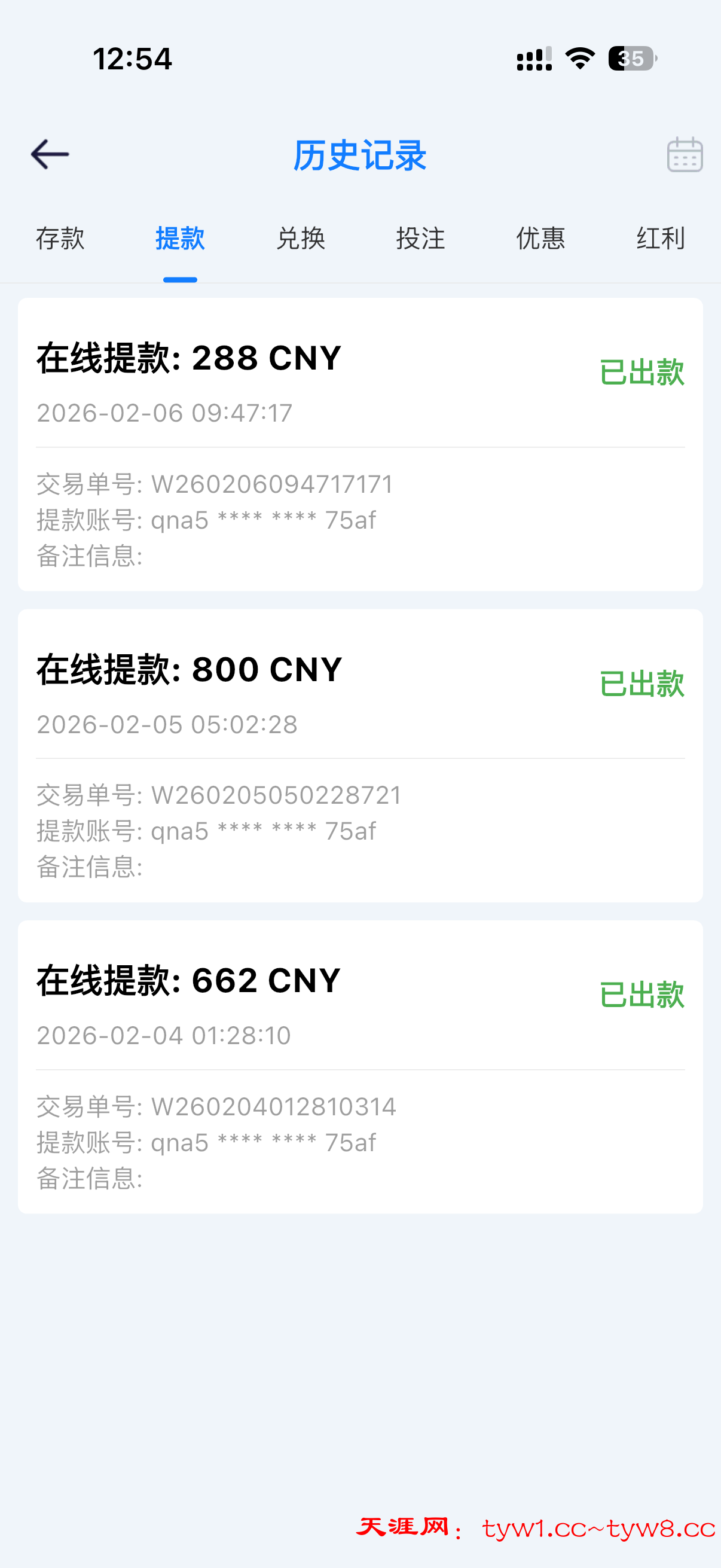Open the 800 CNY withdrawal record

pyautogui.click(x=360, y=755)
